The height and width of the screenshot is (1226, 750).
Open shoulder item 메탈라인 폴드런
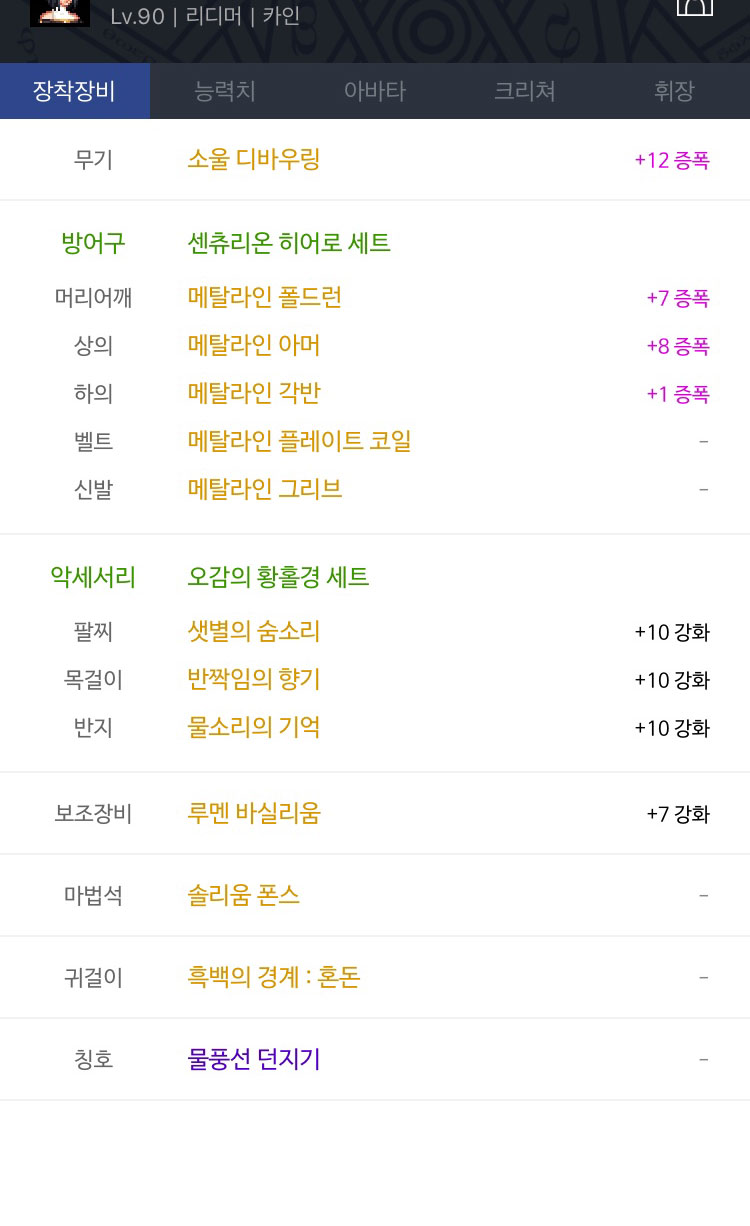click(x=265, y=297)
